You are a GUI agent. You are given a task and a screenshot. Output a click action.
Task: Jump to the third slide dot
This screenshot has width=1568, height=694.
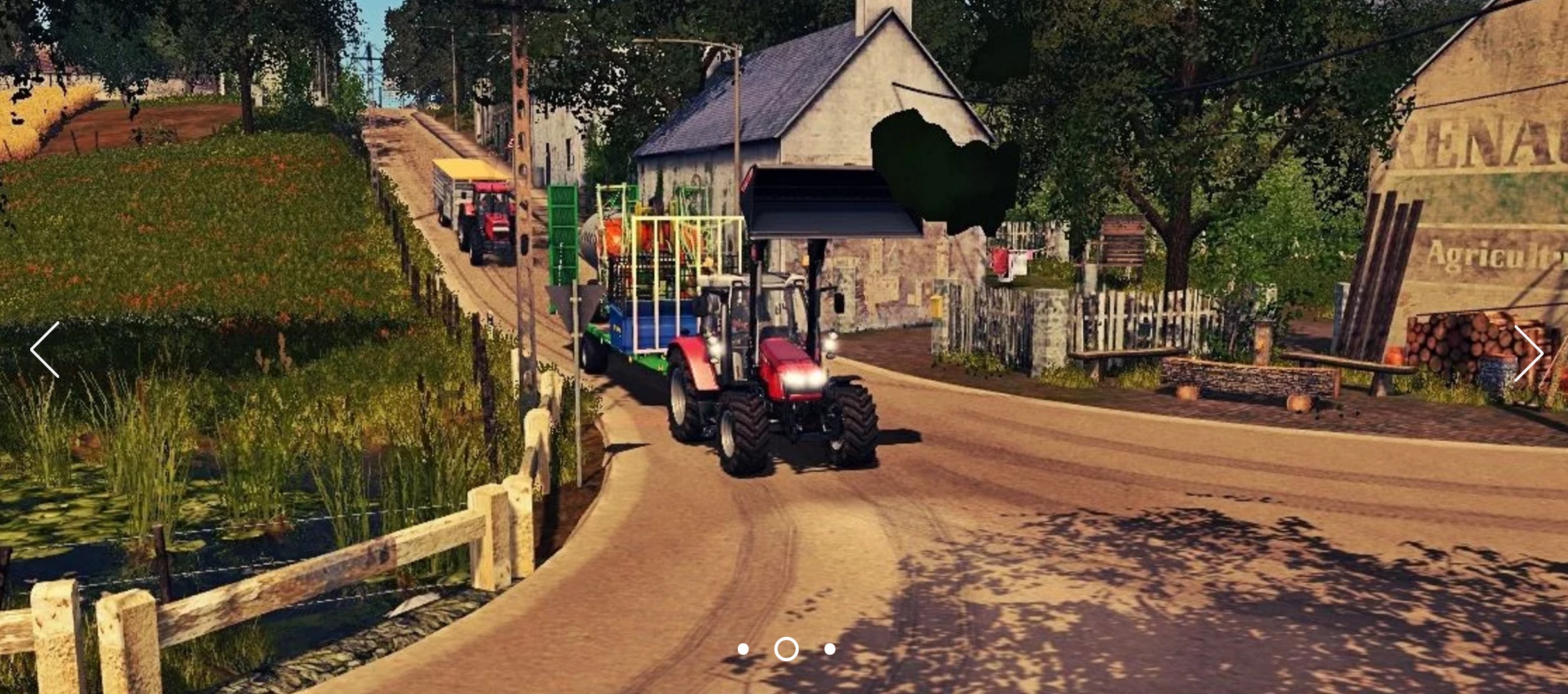[x=830, y=649]
